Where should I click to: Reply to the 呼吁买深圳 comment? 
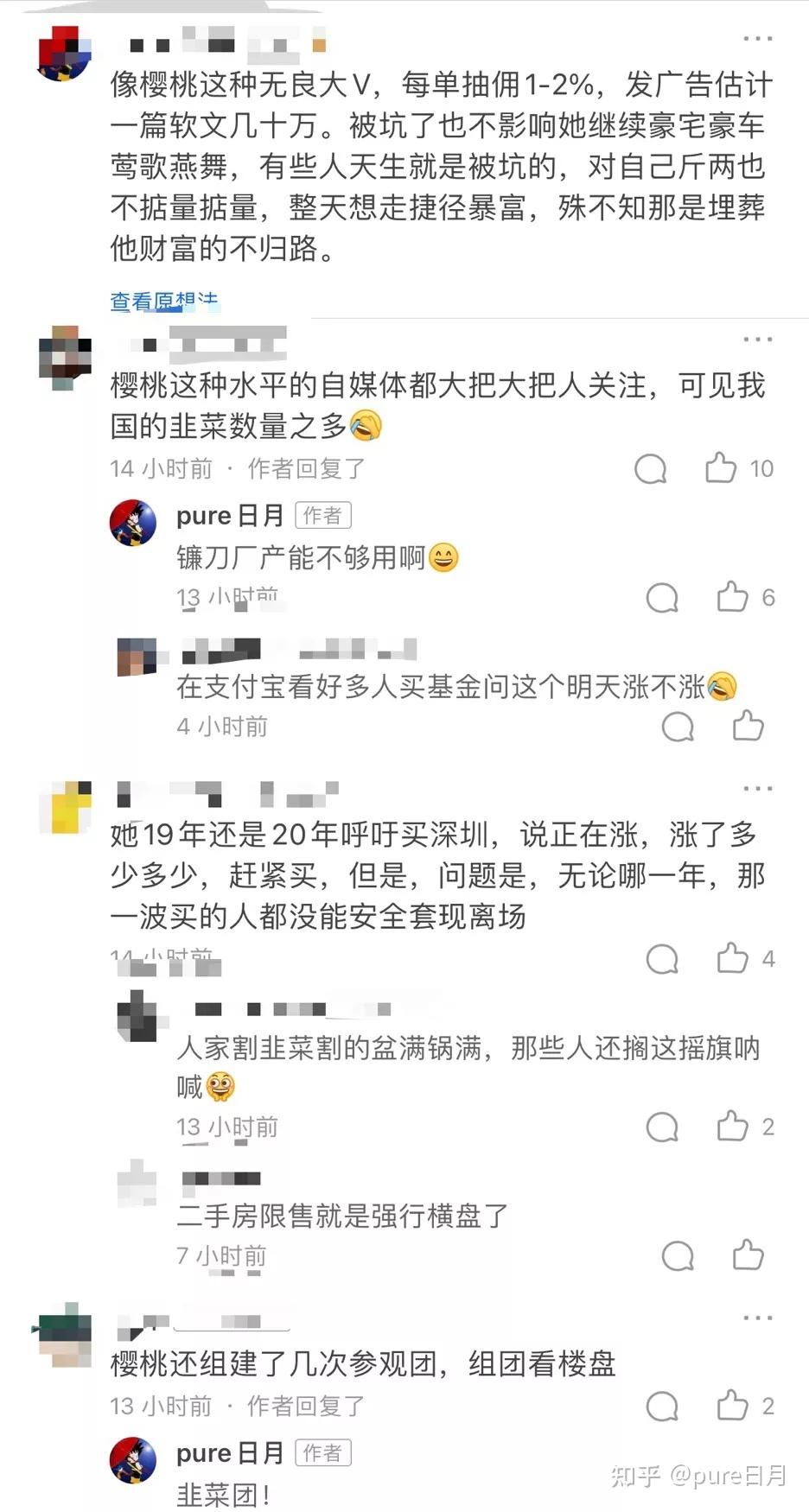[662, 959]
